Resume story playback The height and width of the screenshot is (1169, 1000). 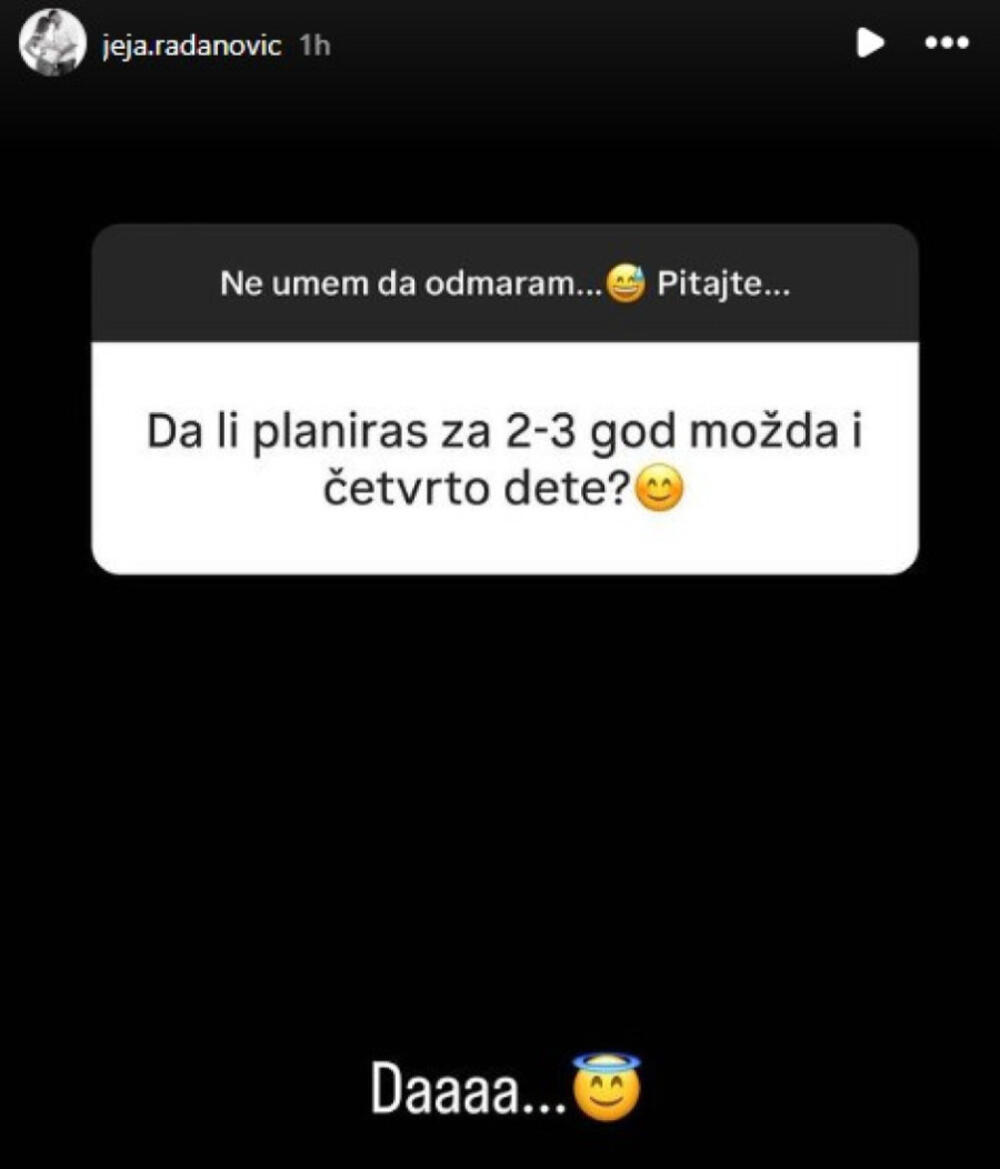[870, 43]
